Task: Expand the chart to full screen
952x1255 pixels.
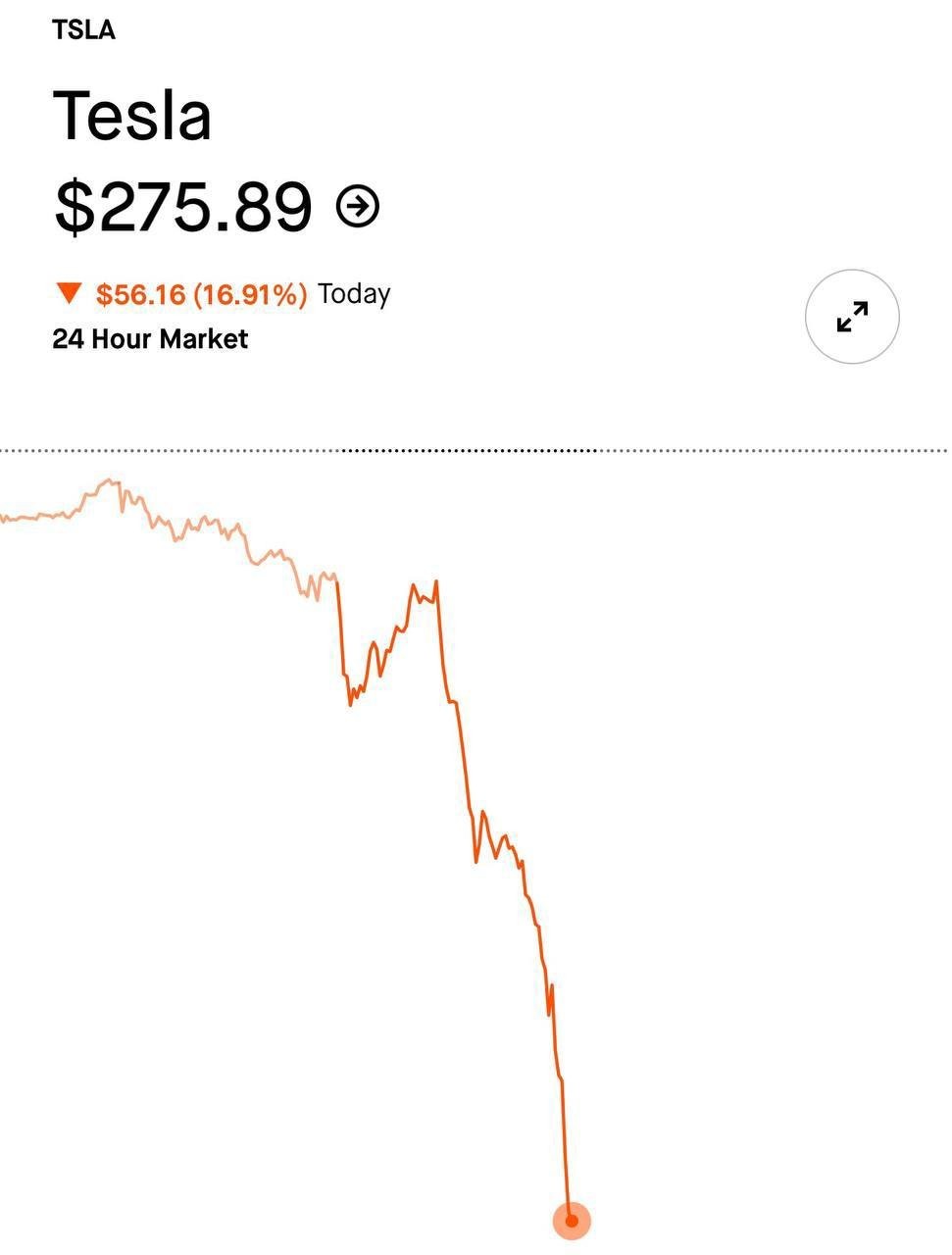Action: [x=852, y=317]
